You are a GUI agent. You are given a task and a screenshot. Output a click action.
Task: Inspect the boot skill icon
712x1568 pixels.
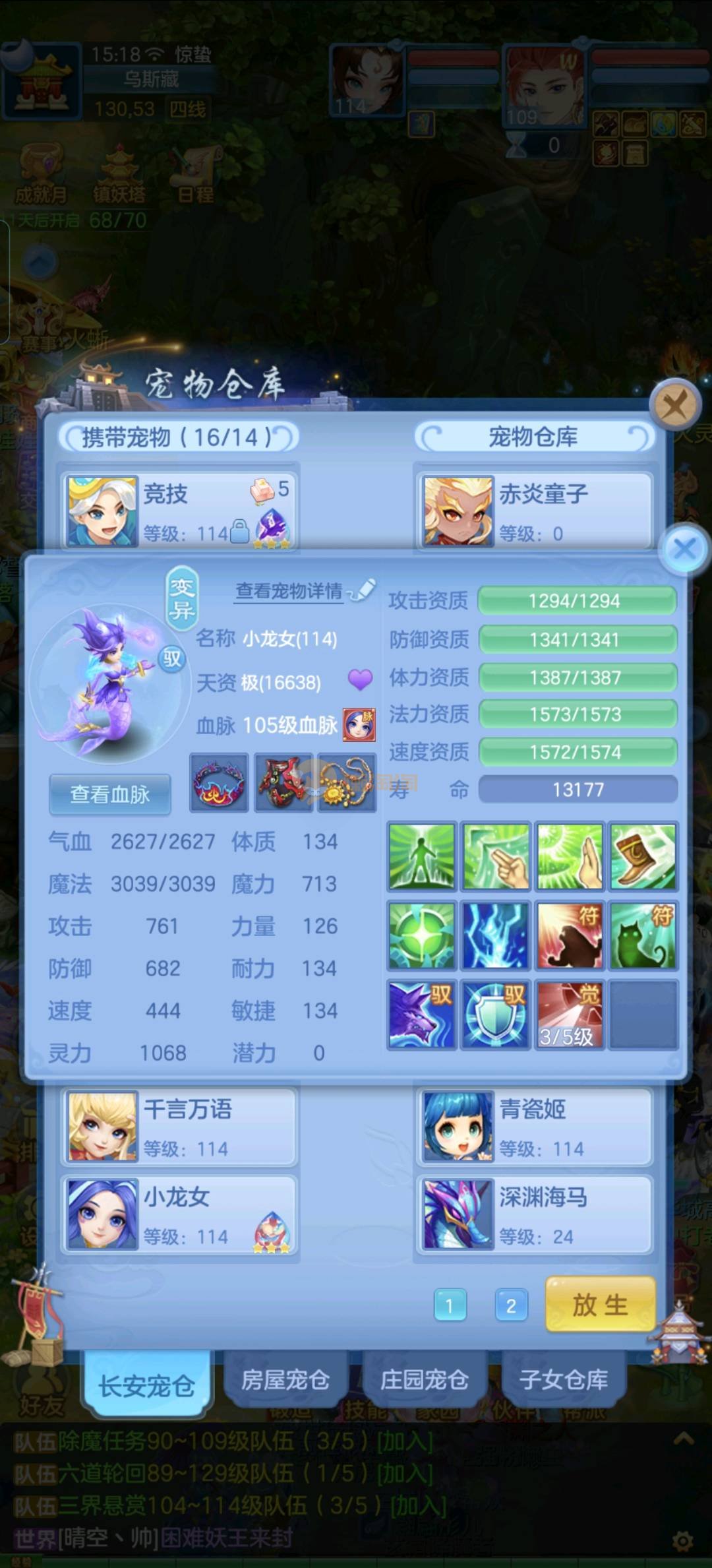(643, 856)
